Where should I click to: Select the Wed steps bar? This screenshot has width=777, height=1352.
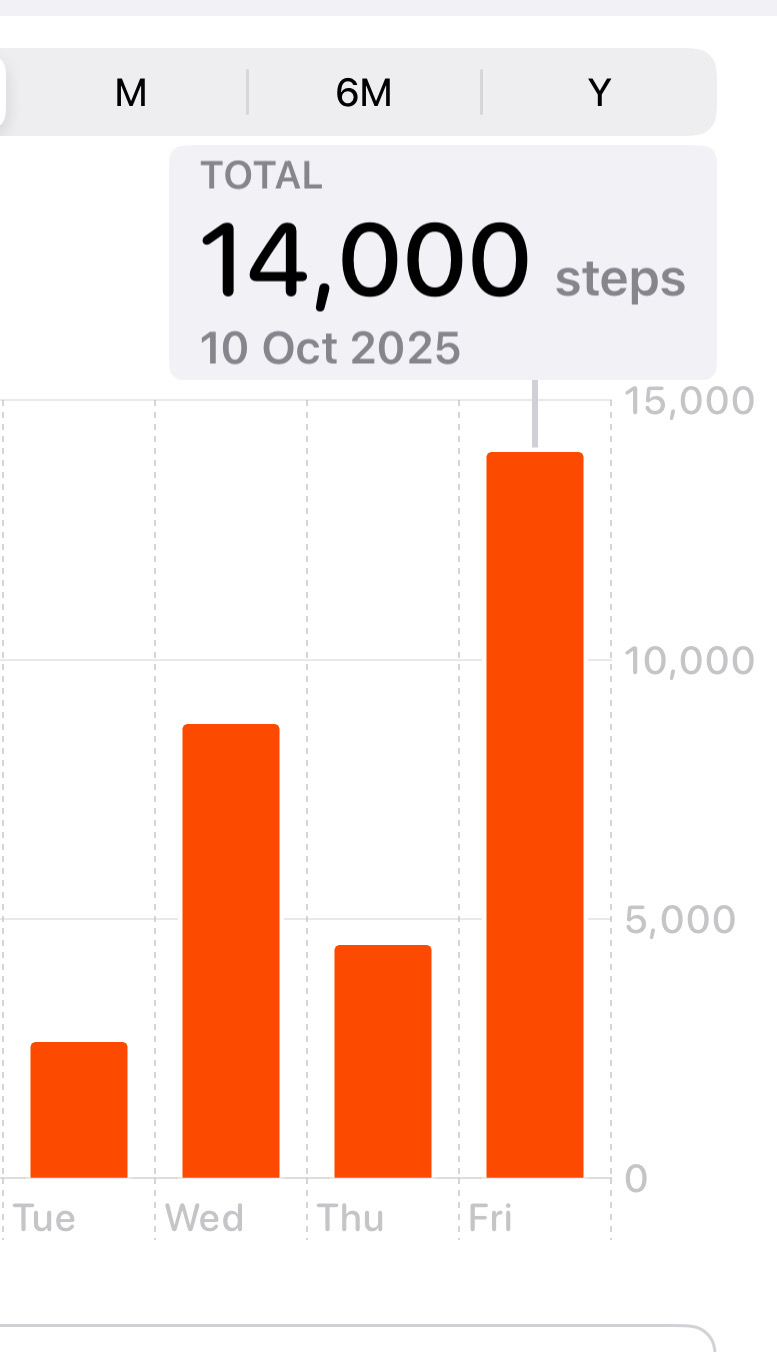point(230,950)
